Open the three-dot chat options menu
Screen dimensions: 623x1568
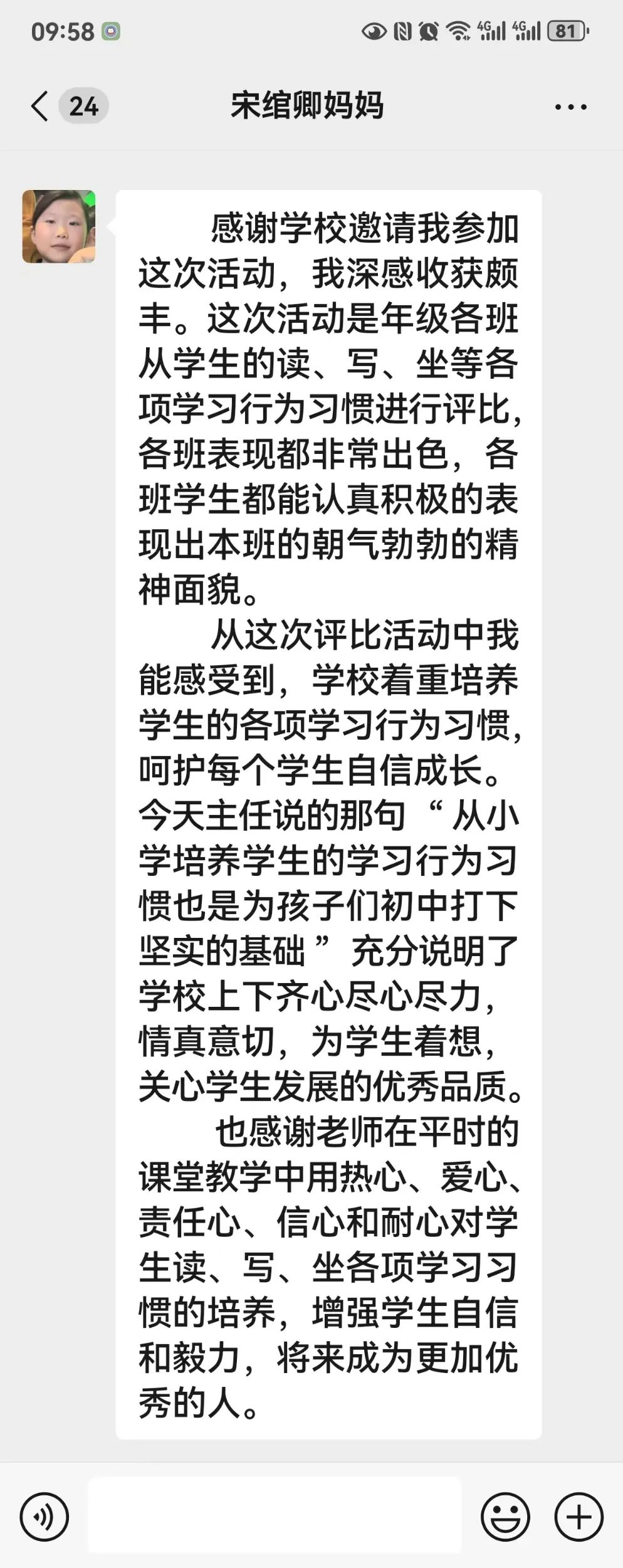pyautogui.click(x=570, y=107)
